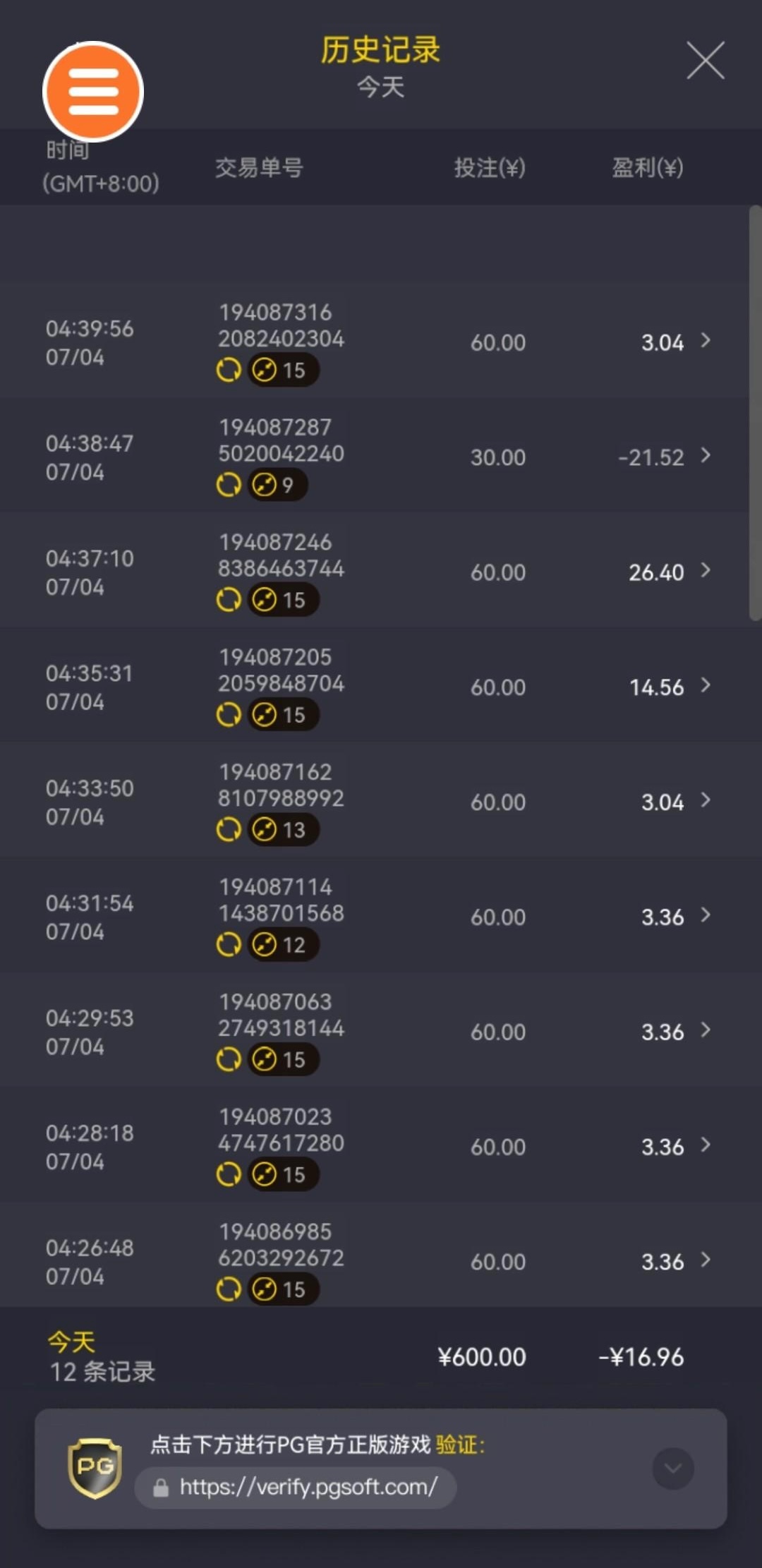
Task: View the 04:28:18 transaction record
Action: point(374,1146)
